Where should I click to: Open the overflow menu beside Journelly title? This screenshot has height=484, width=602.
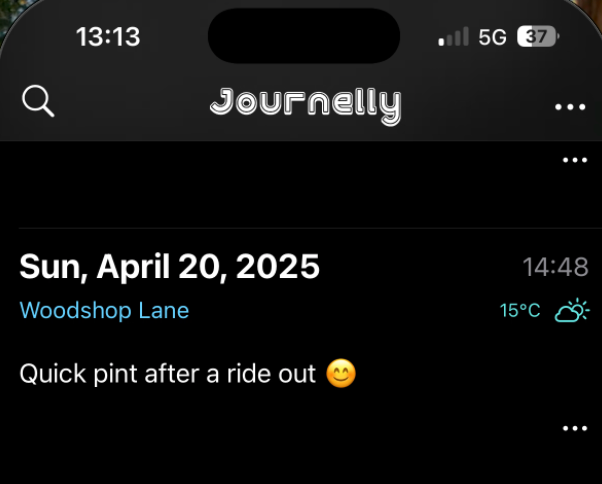(x=570, y=106)
